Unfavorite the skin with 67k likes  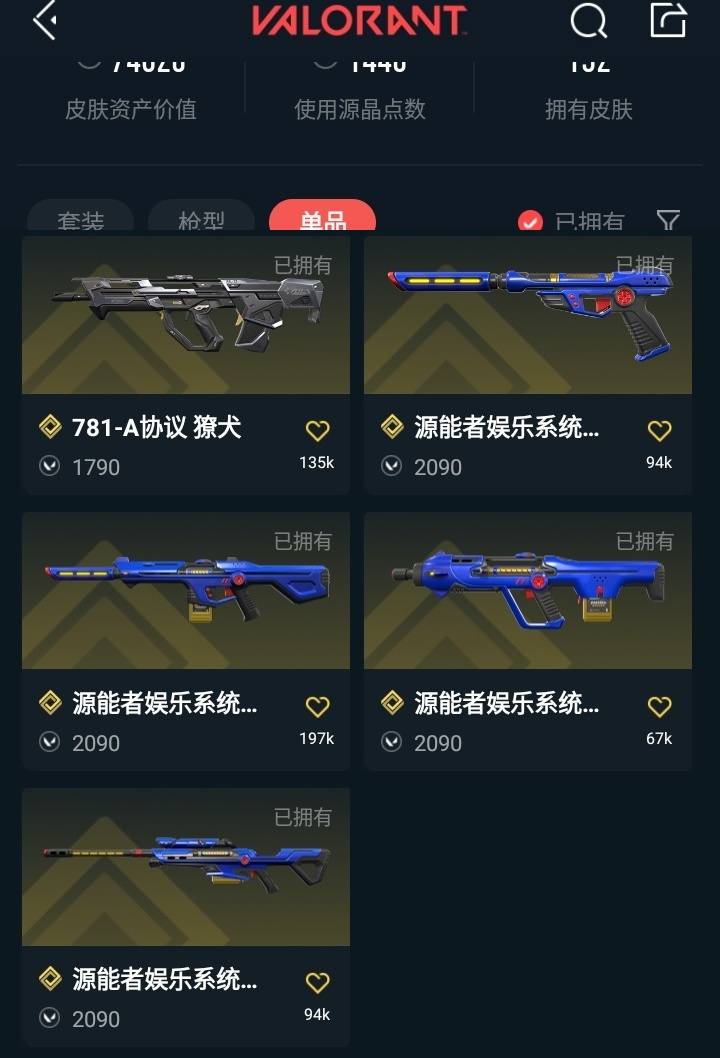click(658, 706)
